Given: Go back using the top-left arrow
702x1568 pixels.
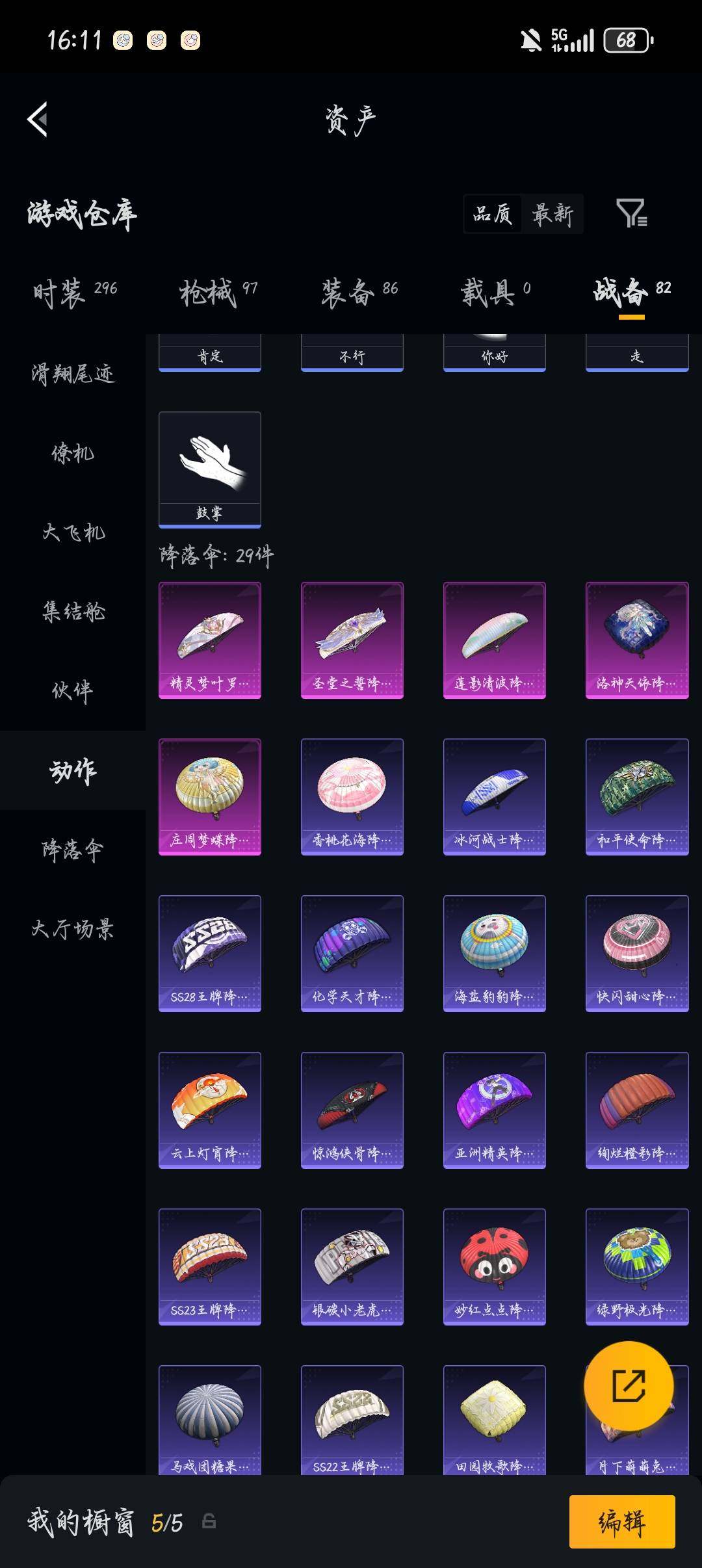Looking at the screenshot, I should (x=38, y=120).
